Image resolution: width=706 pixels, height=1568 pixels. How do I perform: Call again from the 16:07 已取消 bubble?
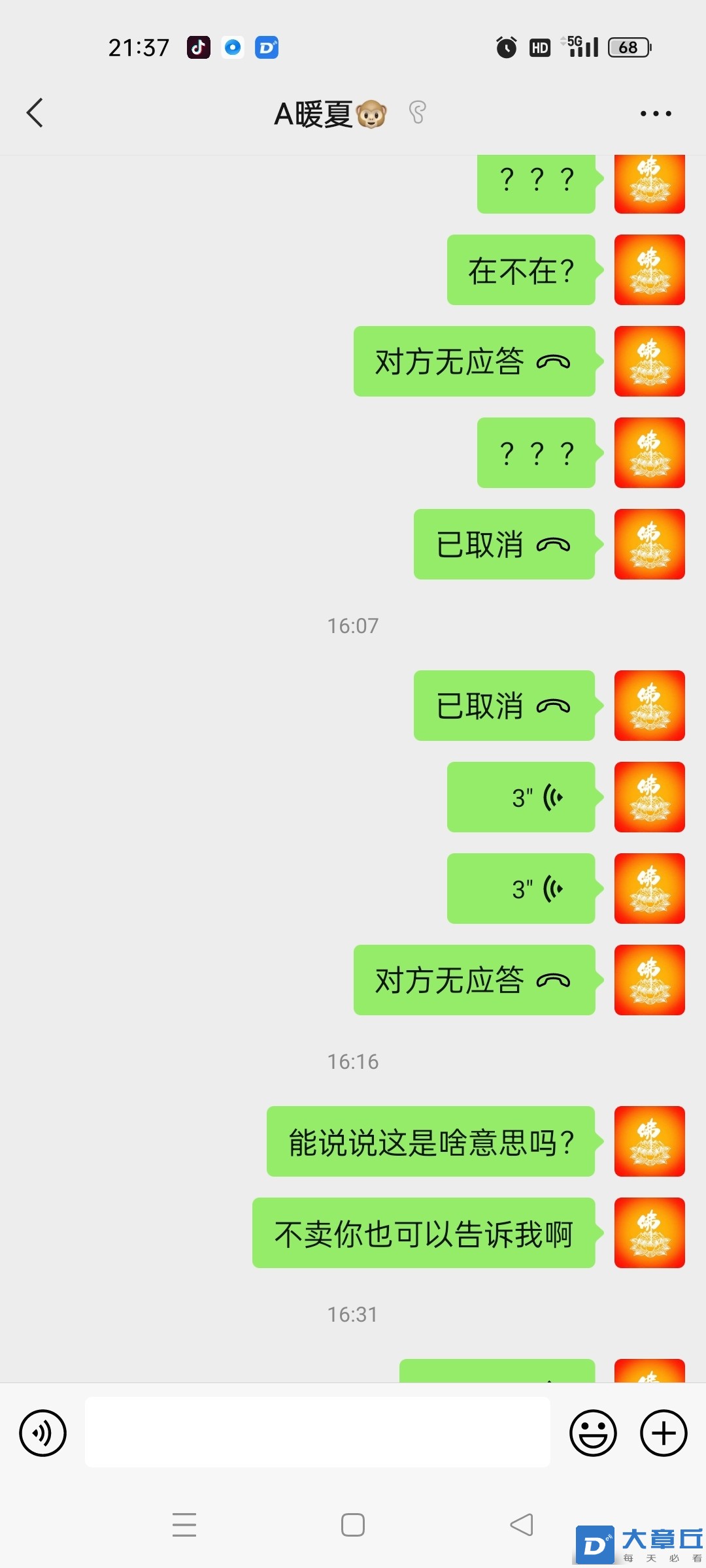(504, 706)
